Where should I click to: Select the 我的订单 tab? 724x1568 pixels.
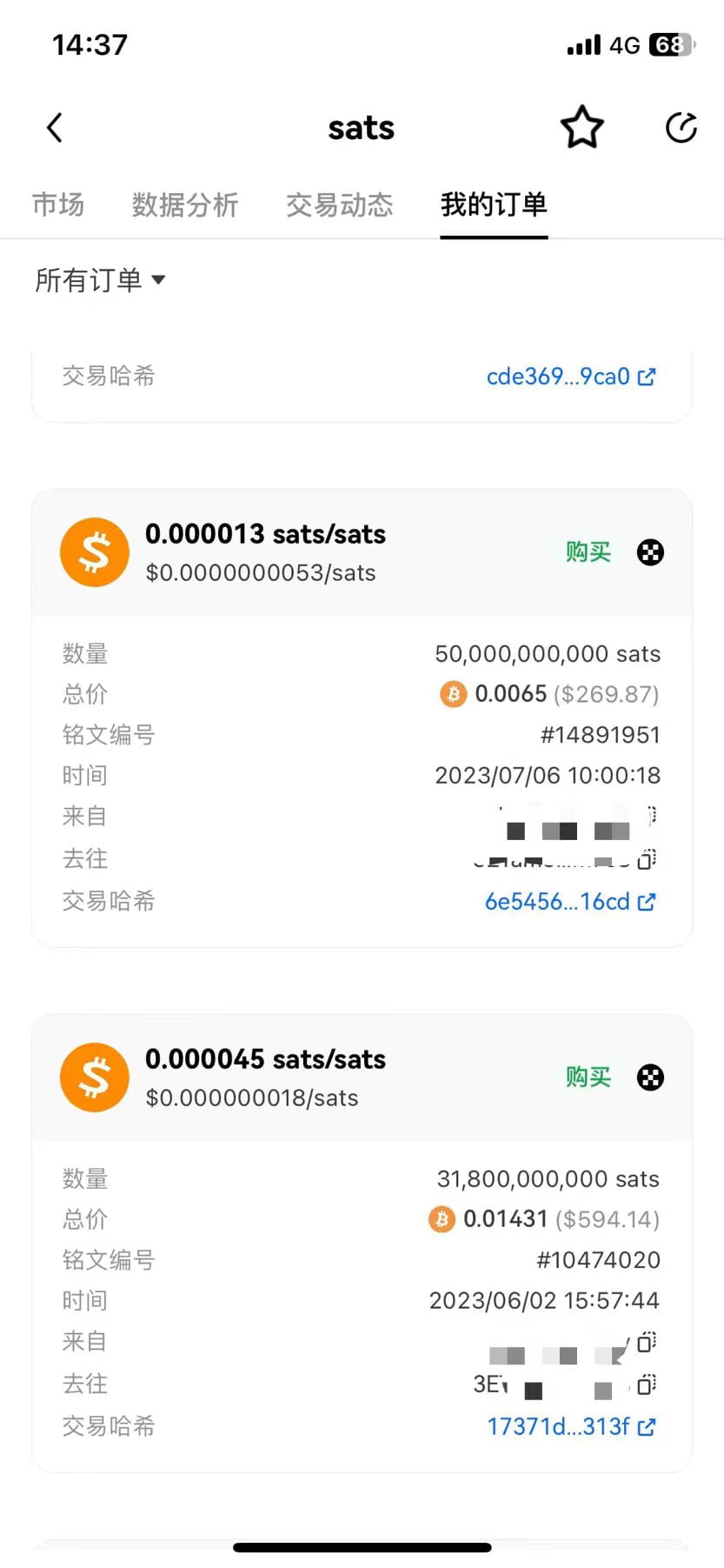click(494, 205)
